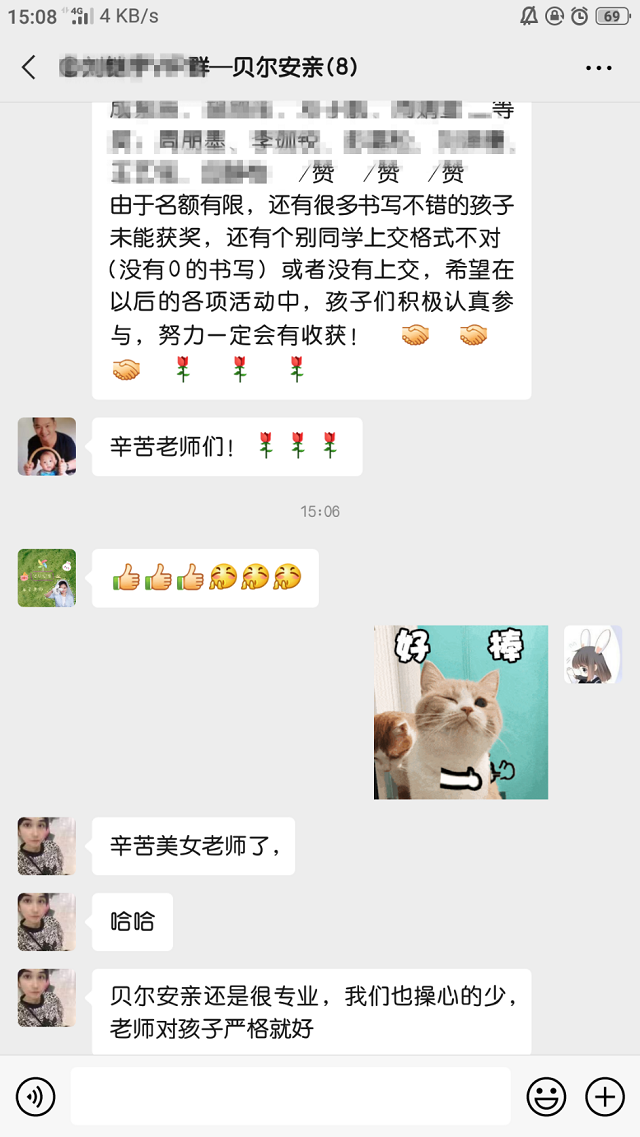Open avatar beside 贝尔安亲还是很专业 message
Image resolution: width=640 pixels, height=1137 pixels.
(47, 998)
